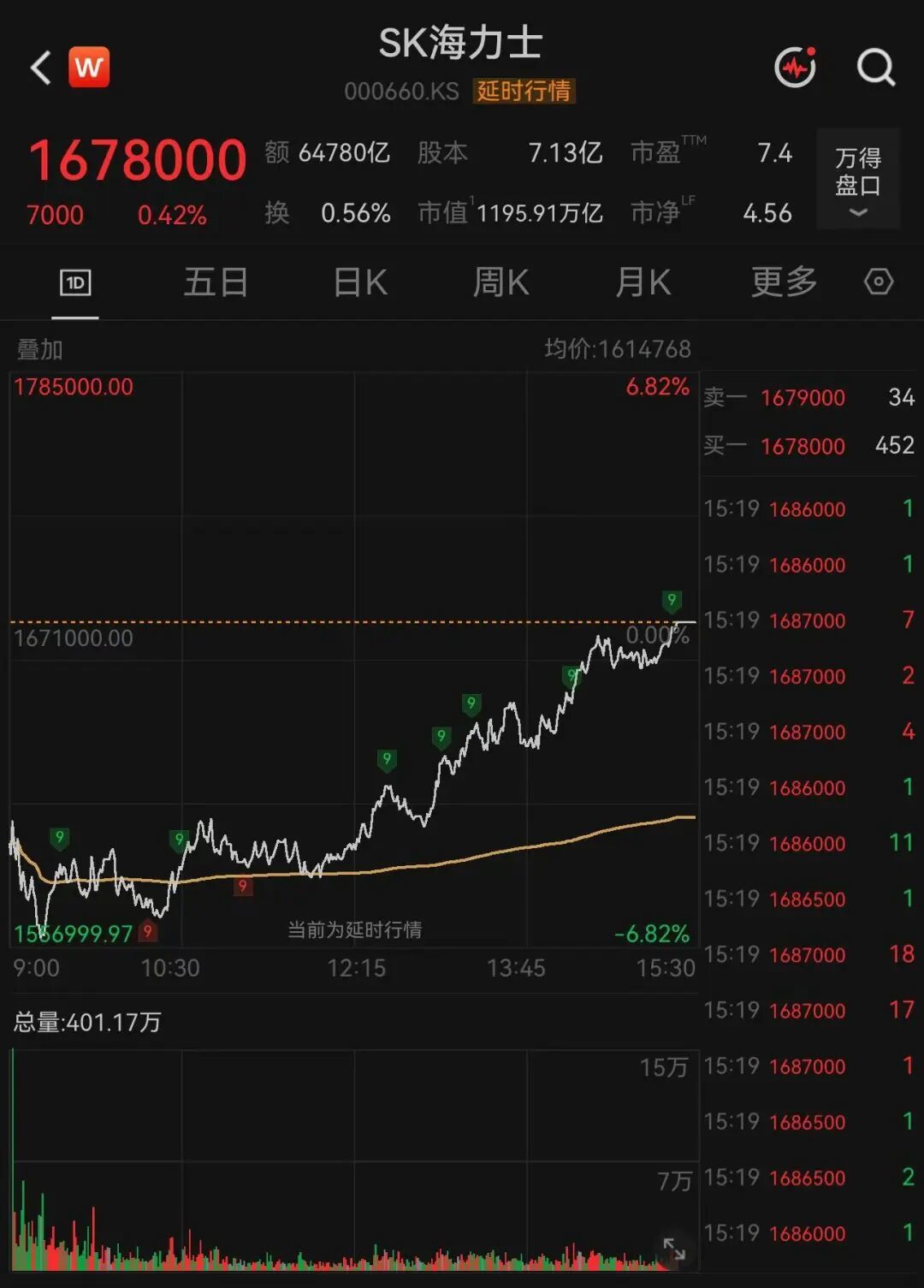
Task: Tap 叠加 to overlay another stock
Action: click(x=40, y=349)
